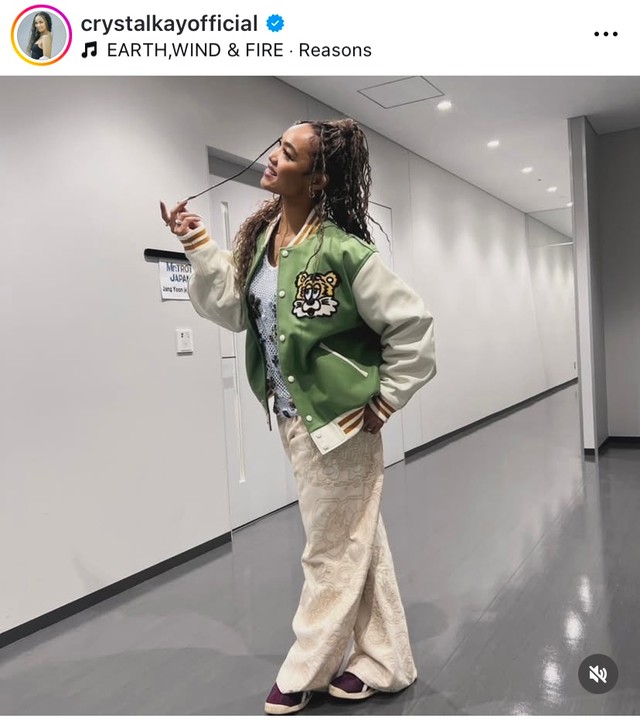Image resolution: width=640 pixels, height=725 pixels.
Task: Open the post's three-dot options menu
Action: point(605,34)
